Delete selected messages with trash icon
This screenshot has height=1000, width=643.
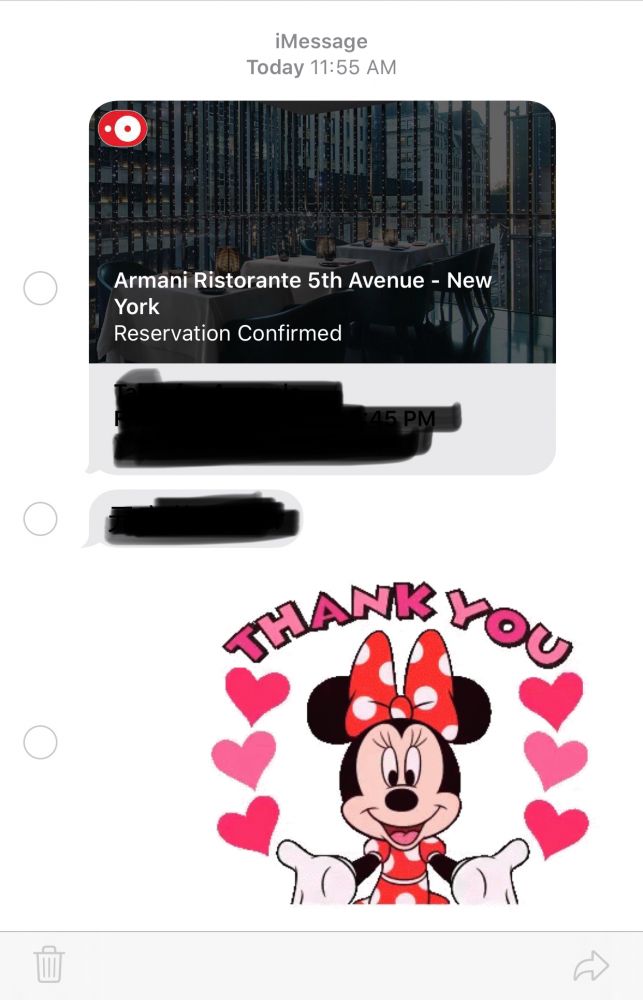point(49,965)
